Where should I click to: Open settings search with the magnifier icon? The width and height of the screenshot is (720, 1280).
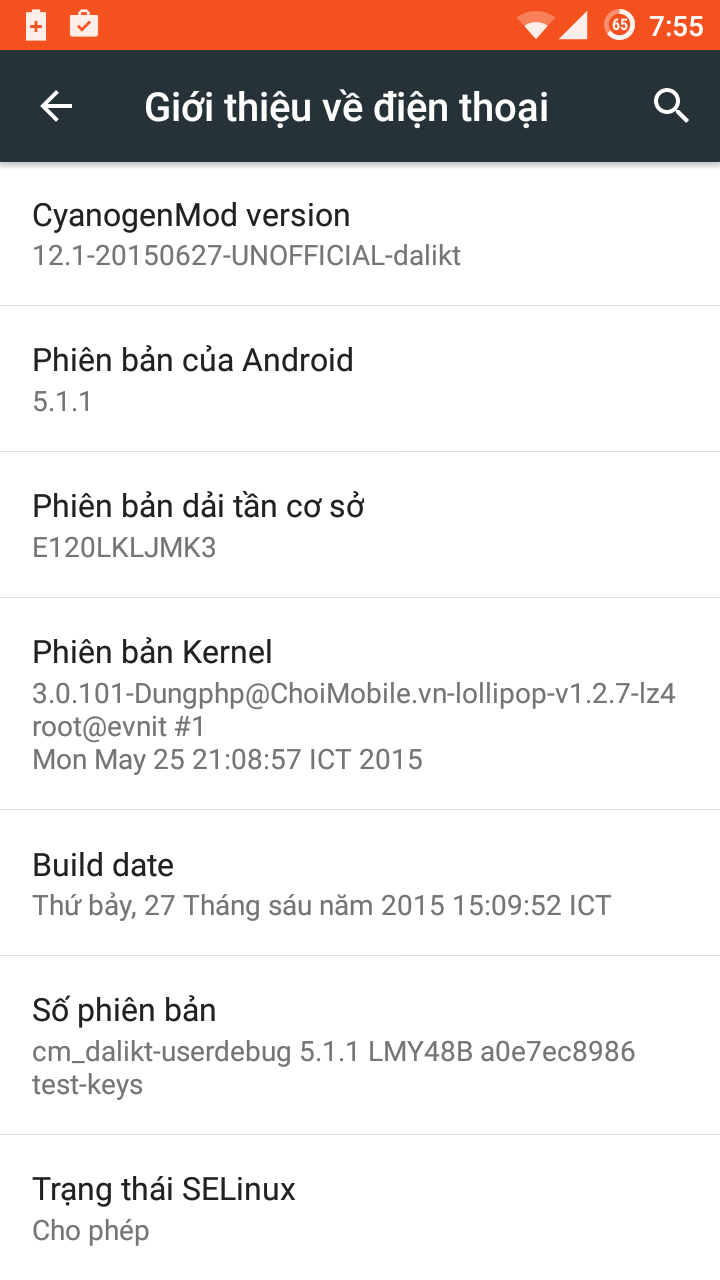coord(671,105)
